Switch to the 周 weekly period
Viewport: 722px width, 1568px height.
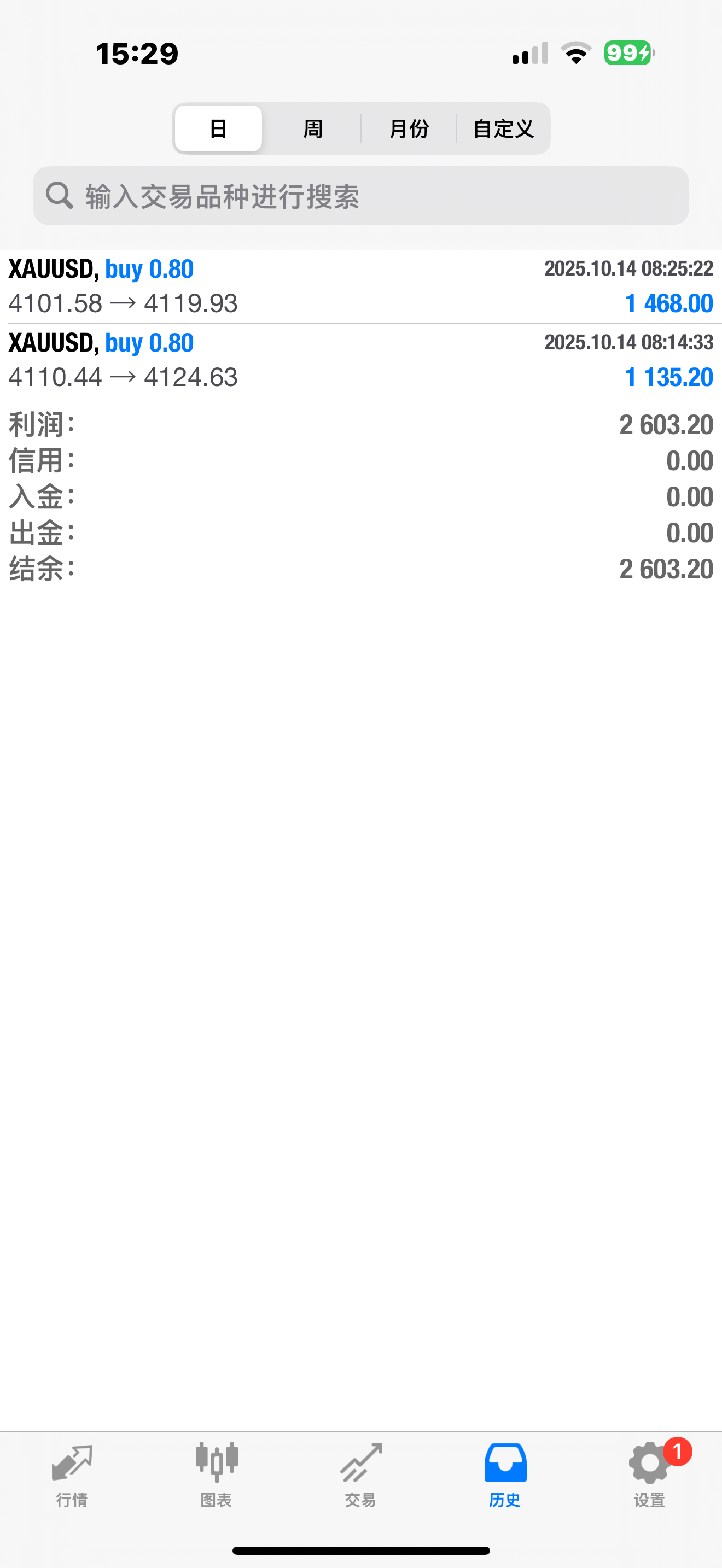312,128
